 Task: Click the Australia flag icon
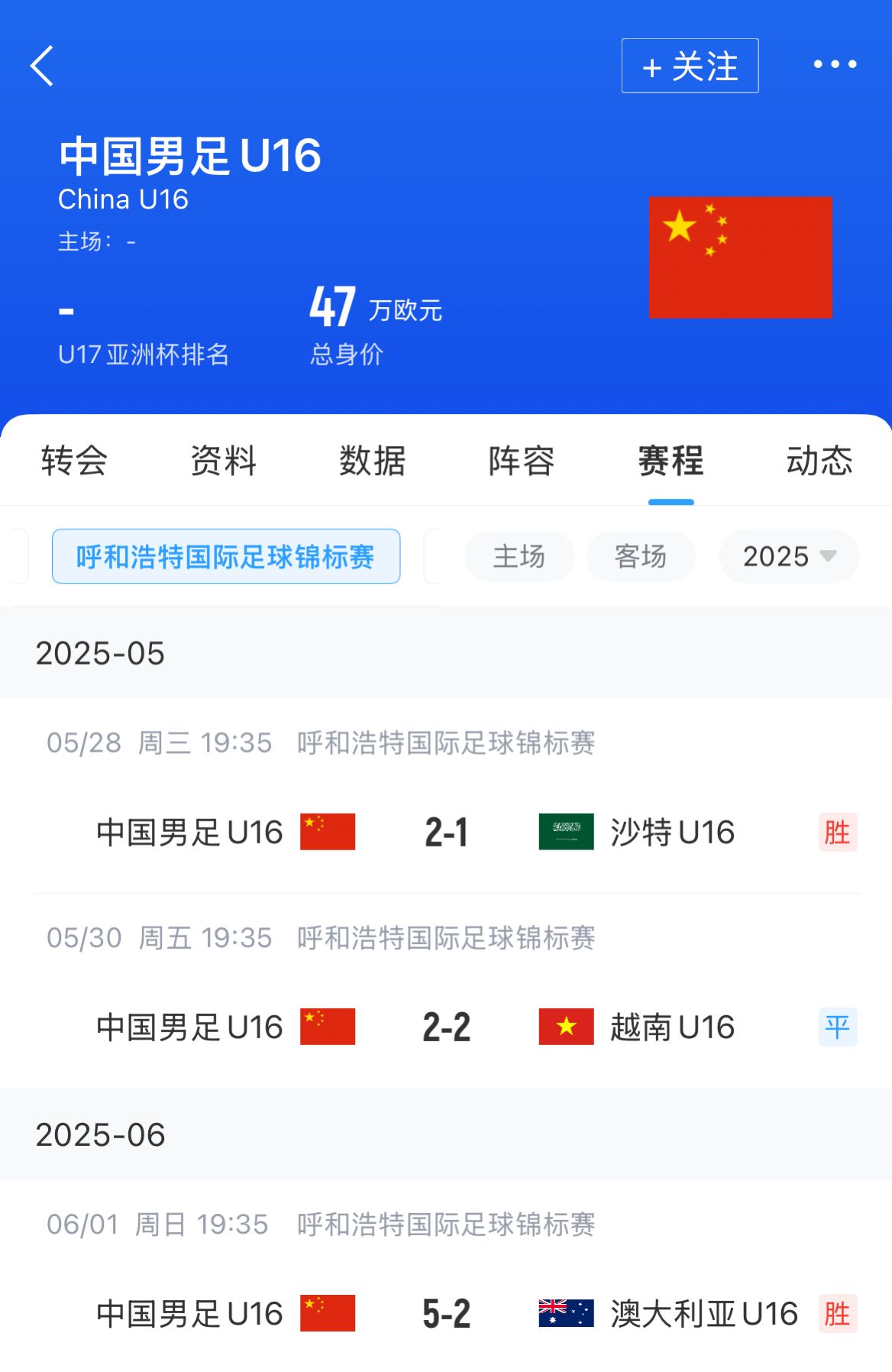(565, 1313)
